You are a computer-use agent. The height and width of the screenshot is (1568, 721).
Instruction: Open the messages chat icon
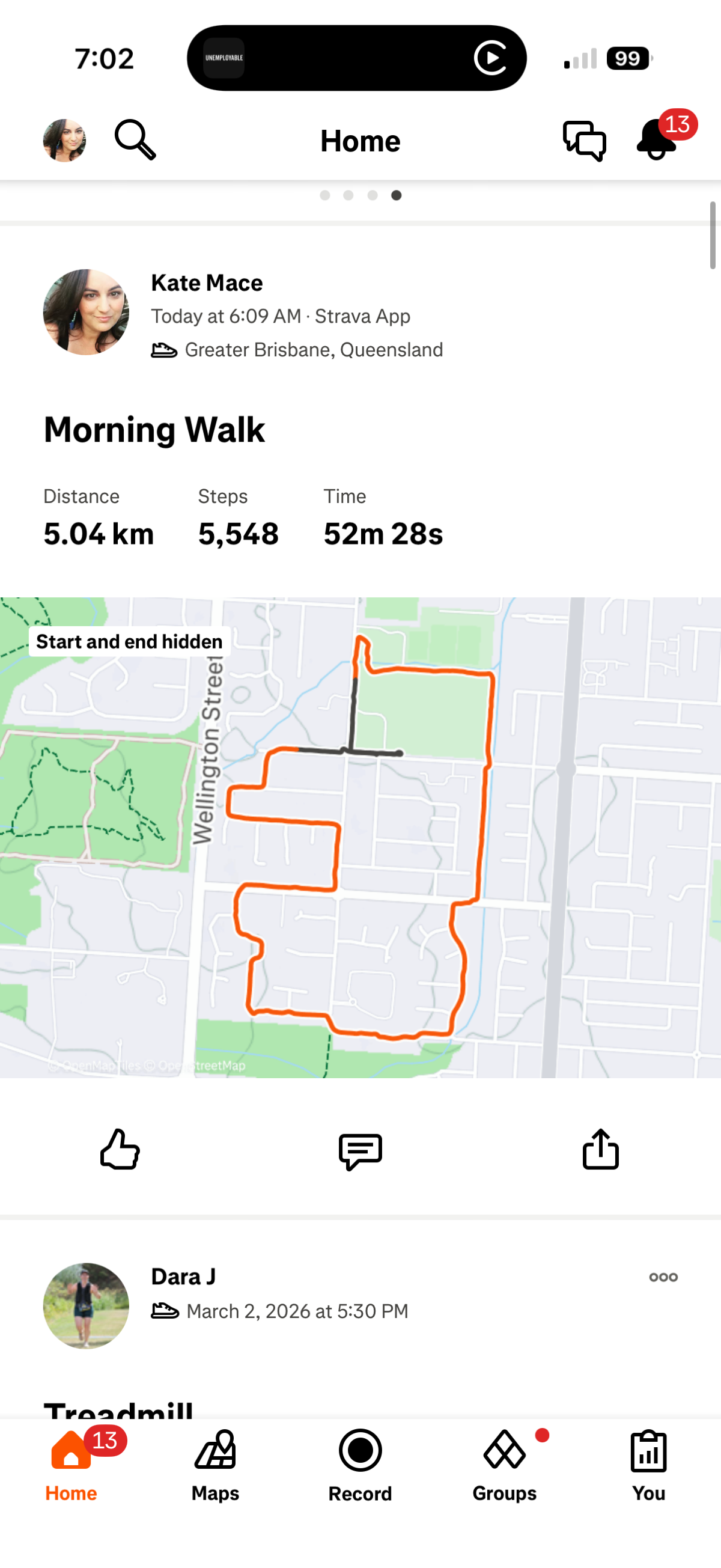pyautogui.click(x=584, y=141)
